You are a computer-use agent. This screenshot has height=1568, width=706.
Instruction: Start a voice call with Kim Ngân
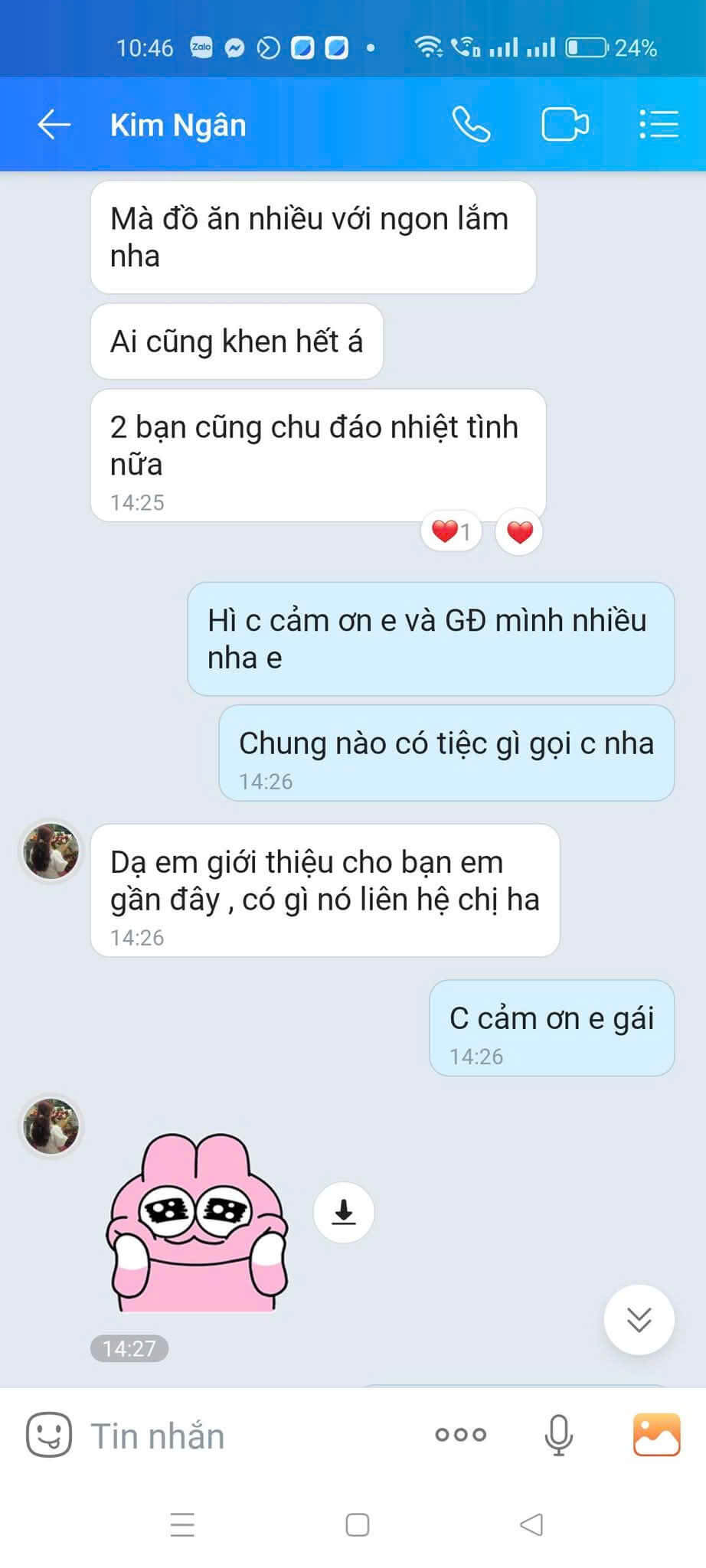click(x=470, y=125)
